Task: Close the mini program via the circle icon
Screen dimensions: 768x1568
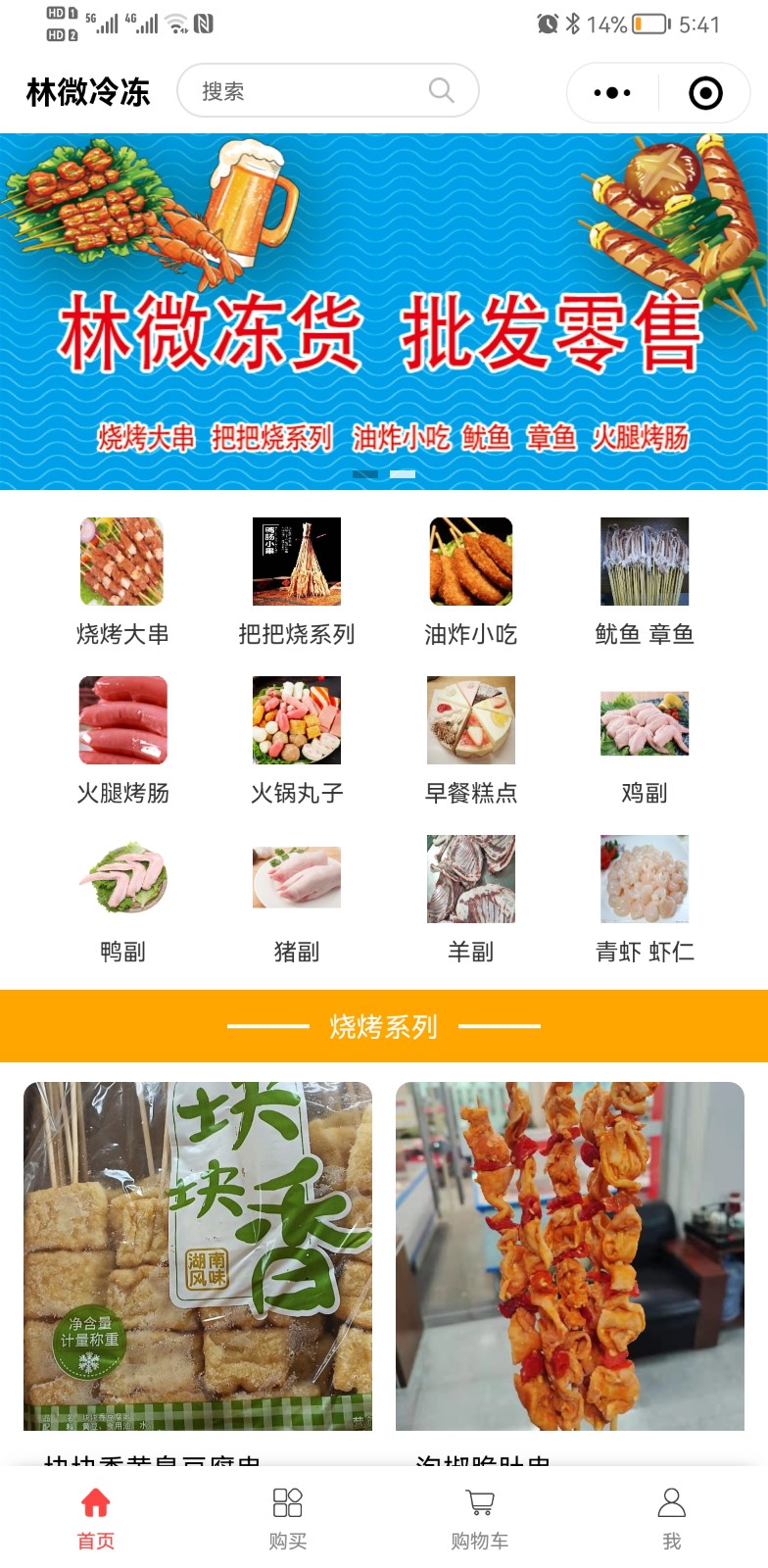Action: click(705, 93)
